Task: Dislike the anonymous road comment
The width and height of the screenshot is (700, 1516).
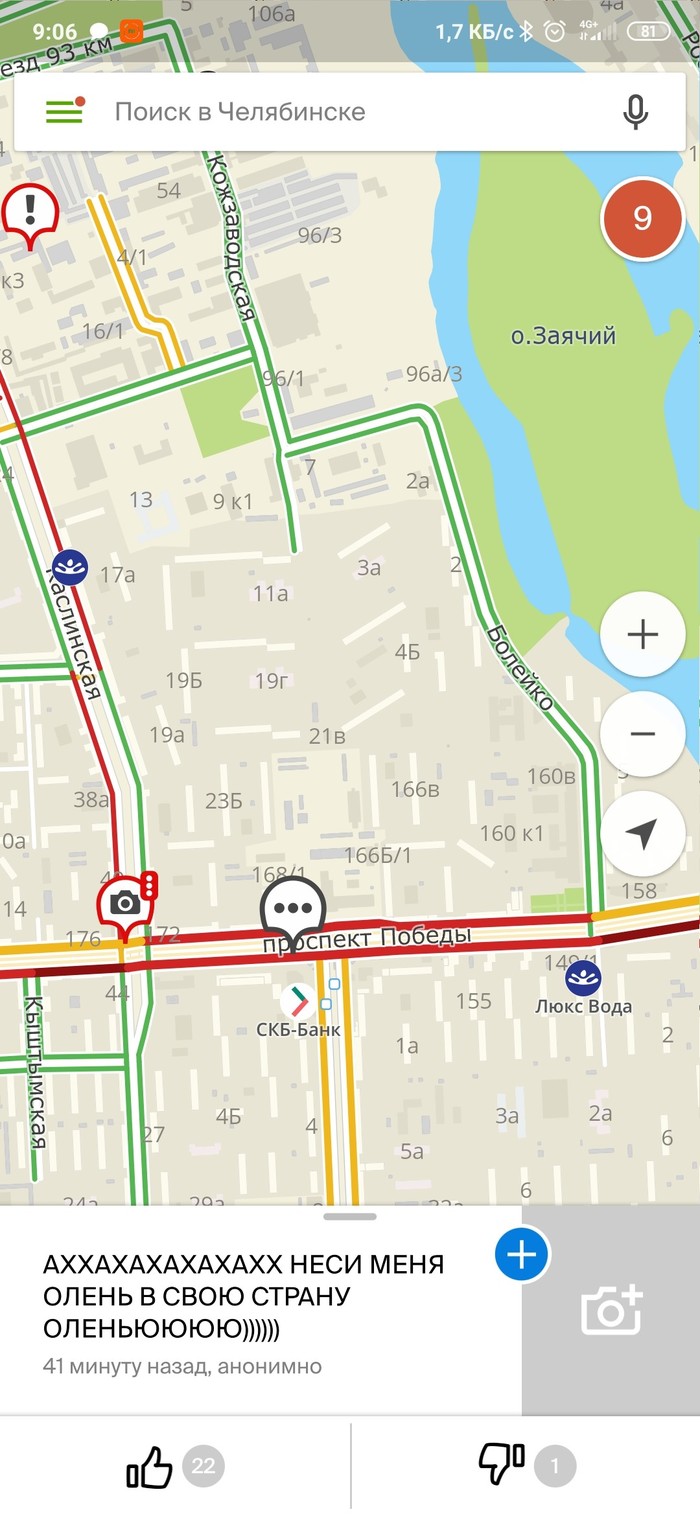Action: click(502, 1466)
